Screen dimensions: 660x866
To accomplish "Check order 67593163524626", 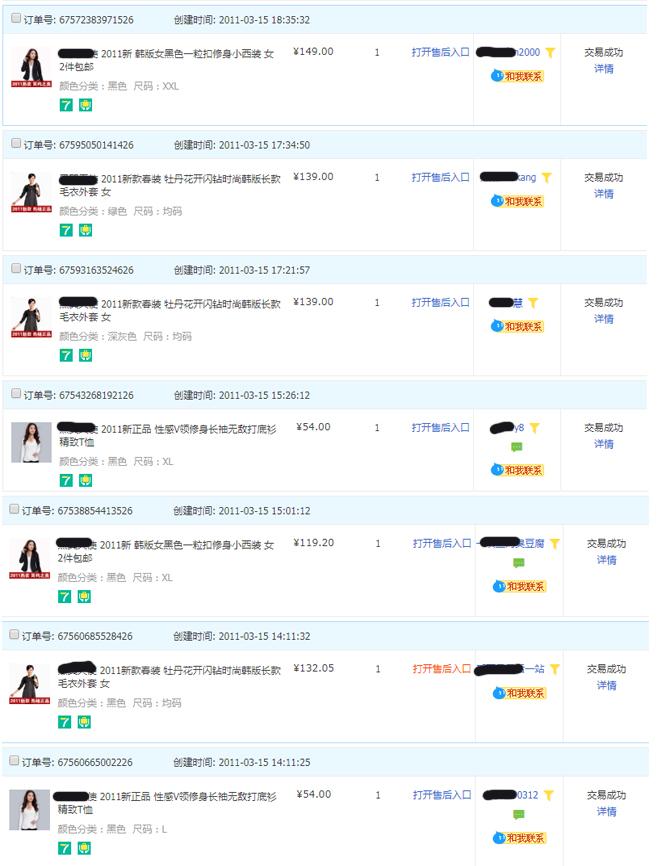I will click(x=15, y=268).
